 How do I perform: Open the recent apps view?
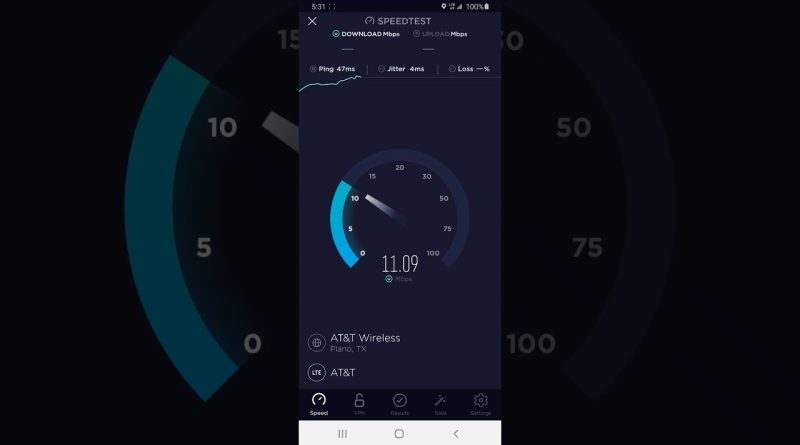tap(342, 433)
